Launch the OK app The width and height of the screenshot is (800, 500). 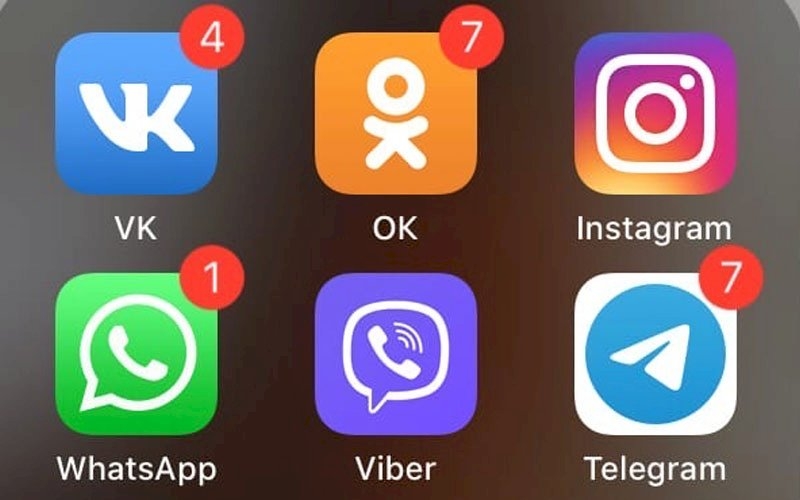tap(395, 115)
